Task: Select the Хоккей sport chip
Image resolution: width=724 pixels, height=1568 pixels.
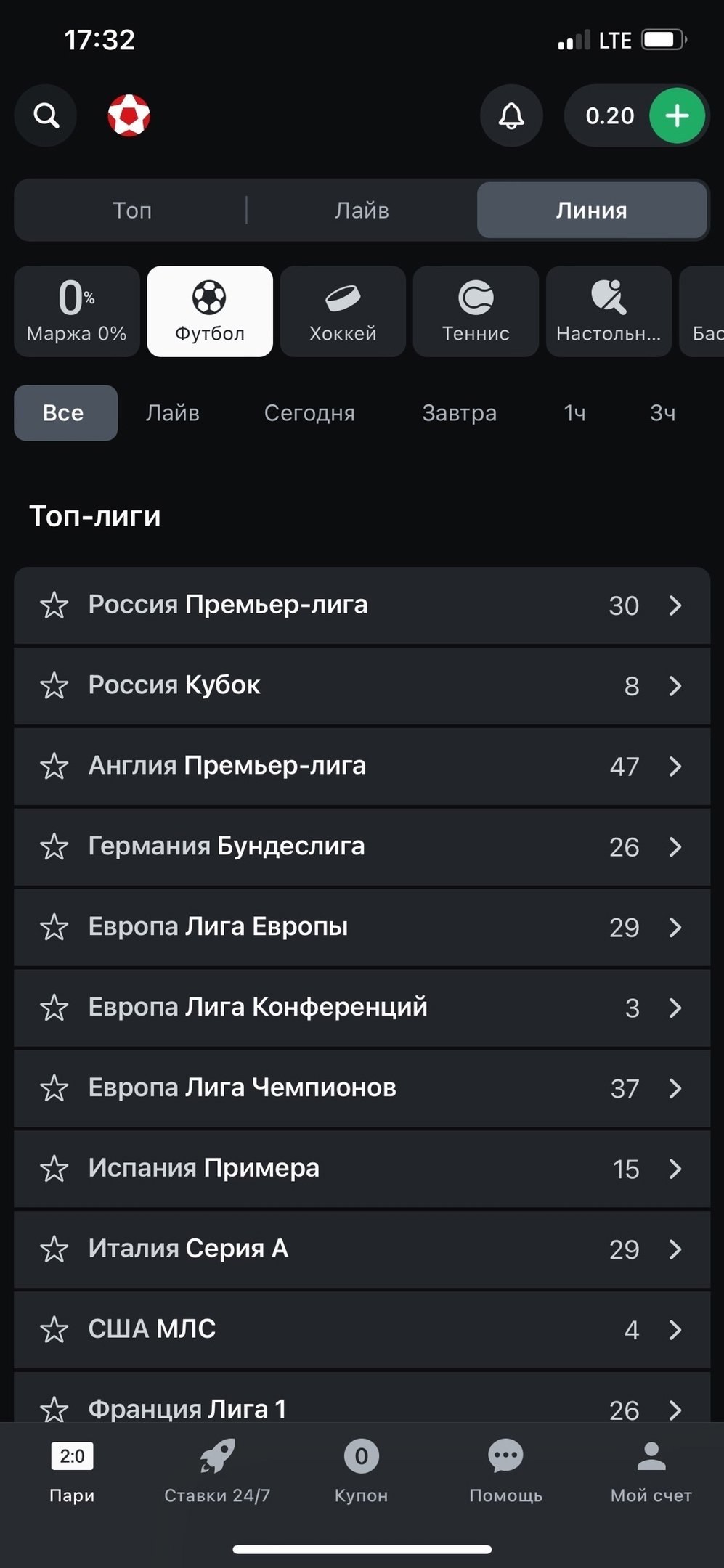Action: [343, 311]
